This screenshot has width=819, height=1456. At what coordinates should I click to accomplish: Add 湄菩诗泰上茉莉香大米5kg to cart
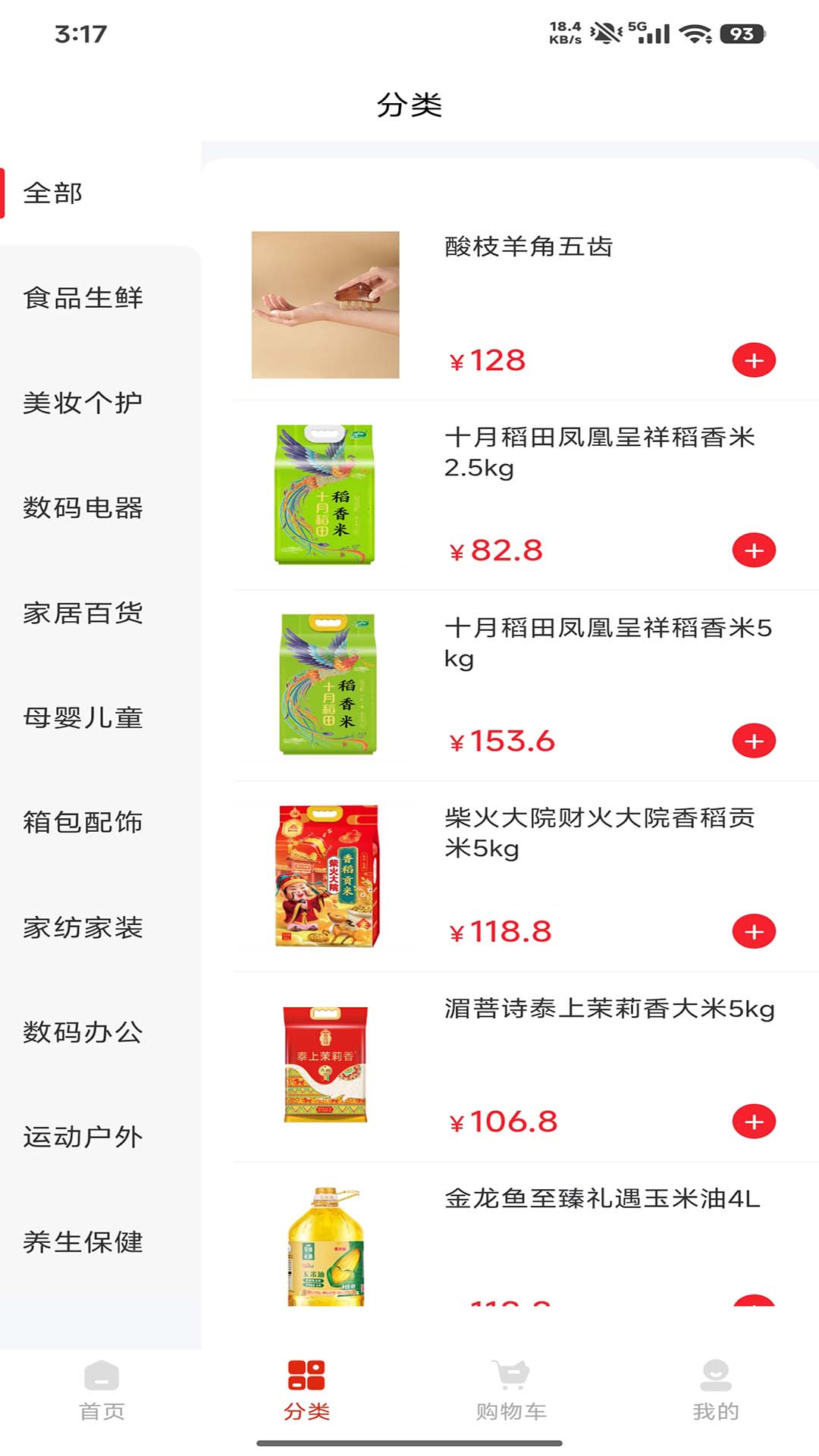tap(754, 1122)
